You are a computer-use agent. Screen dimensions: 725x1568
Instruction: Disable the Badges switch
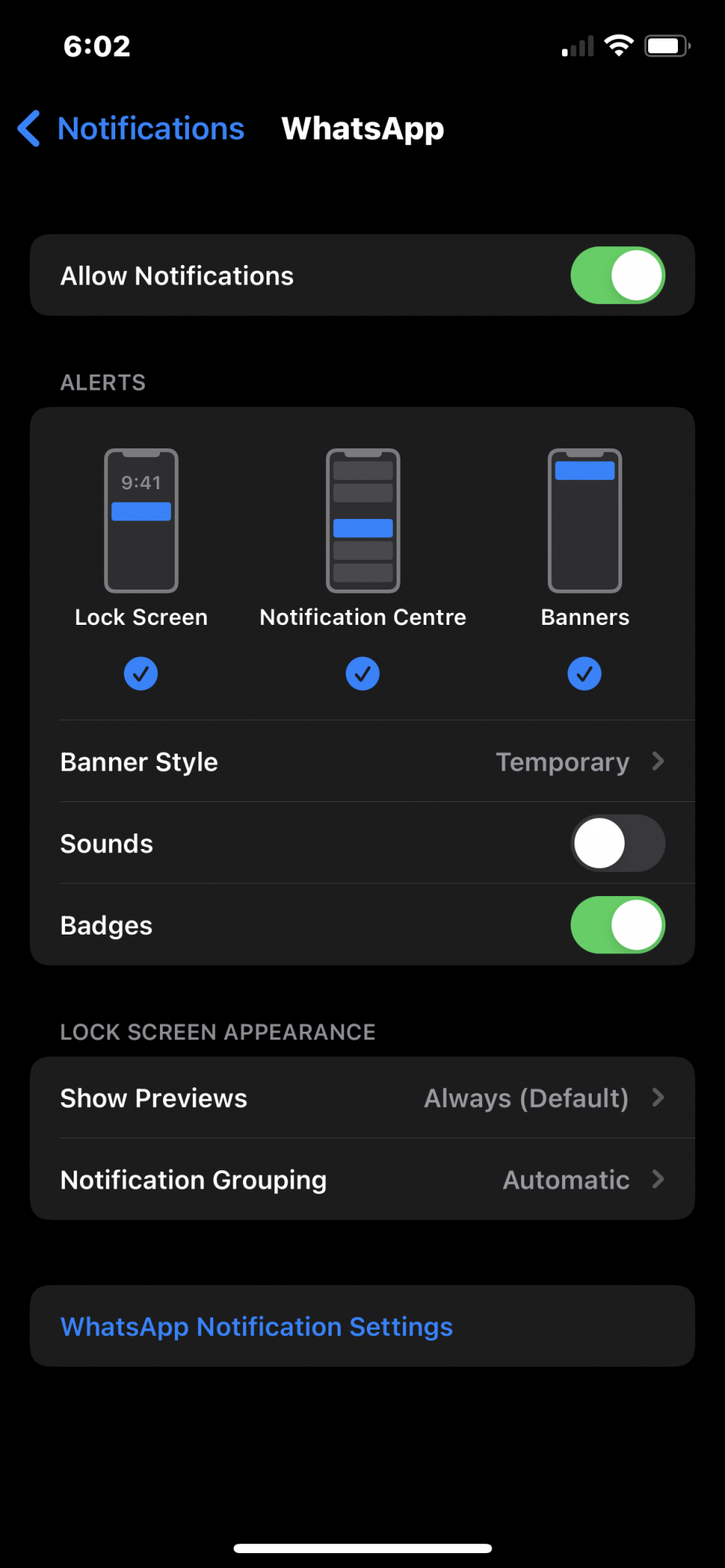(618, 925)
